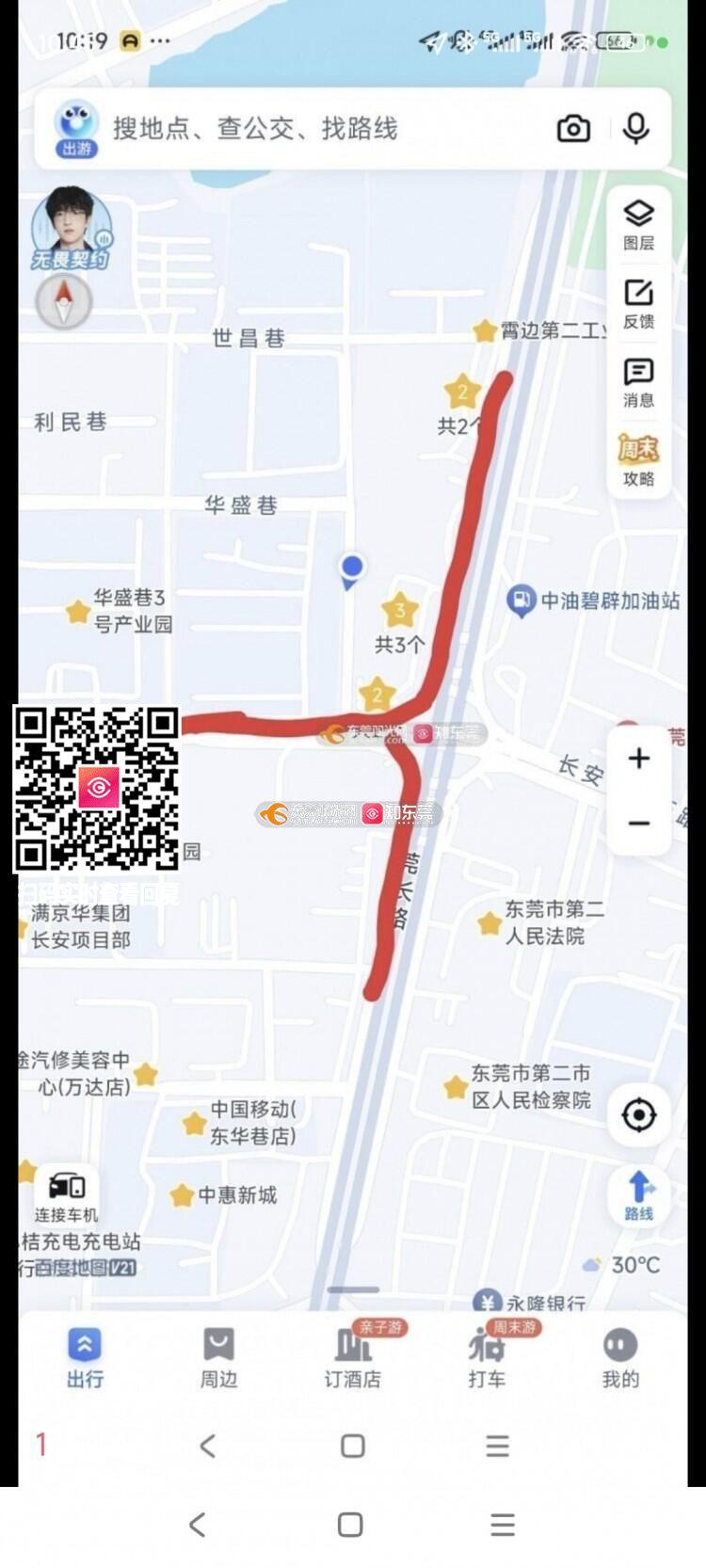
Task: Go to the 我的 profile tab
Action: 620,1357
